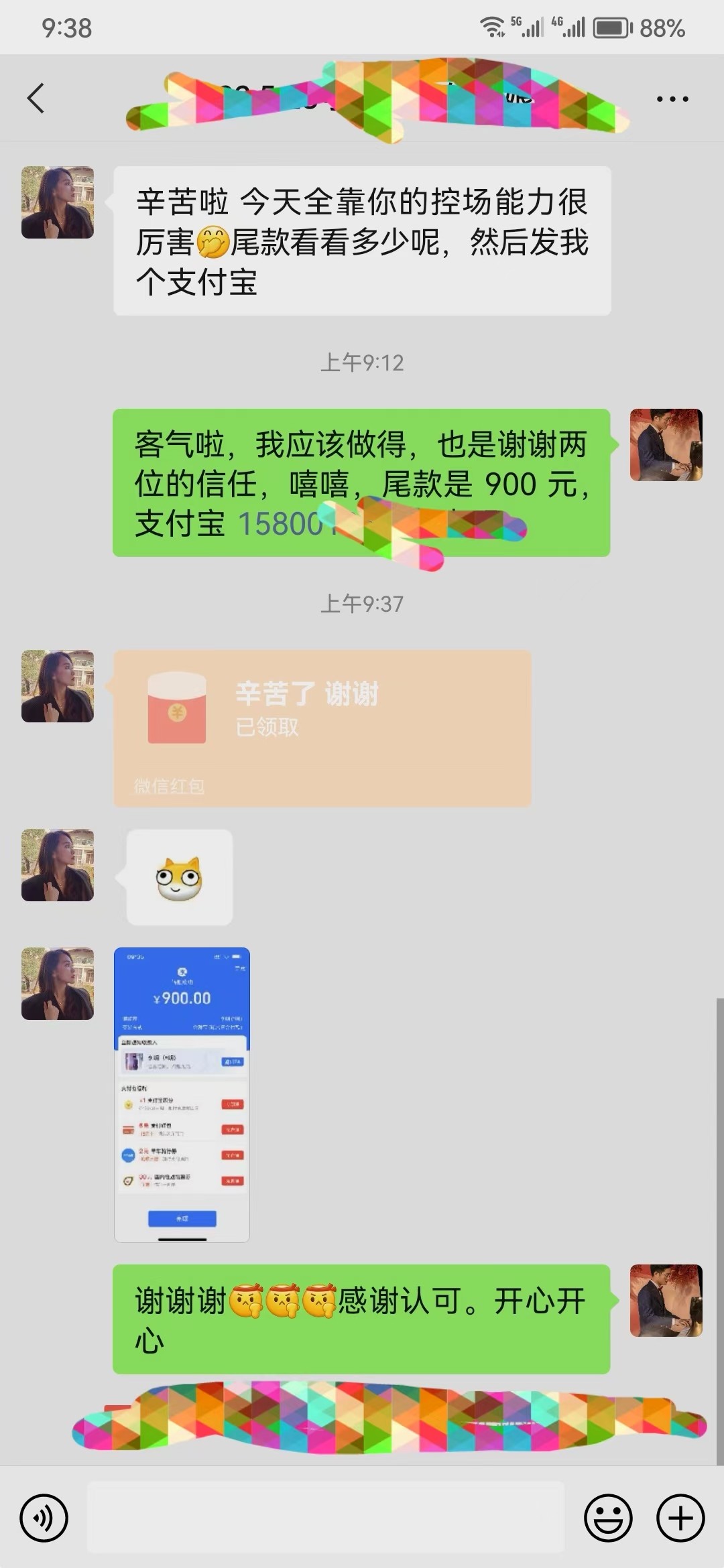The width and height of the screenshot is (724, 1568).
Task: Open sender's avatar beside 辛苦啦 message
Action: [x=58, y=202]
